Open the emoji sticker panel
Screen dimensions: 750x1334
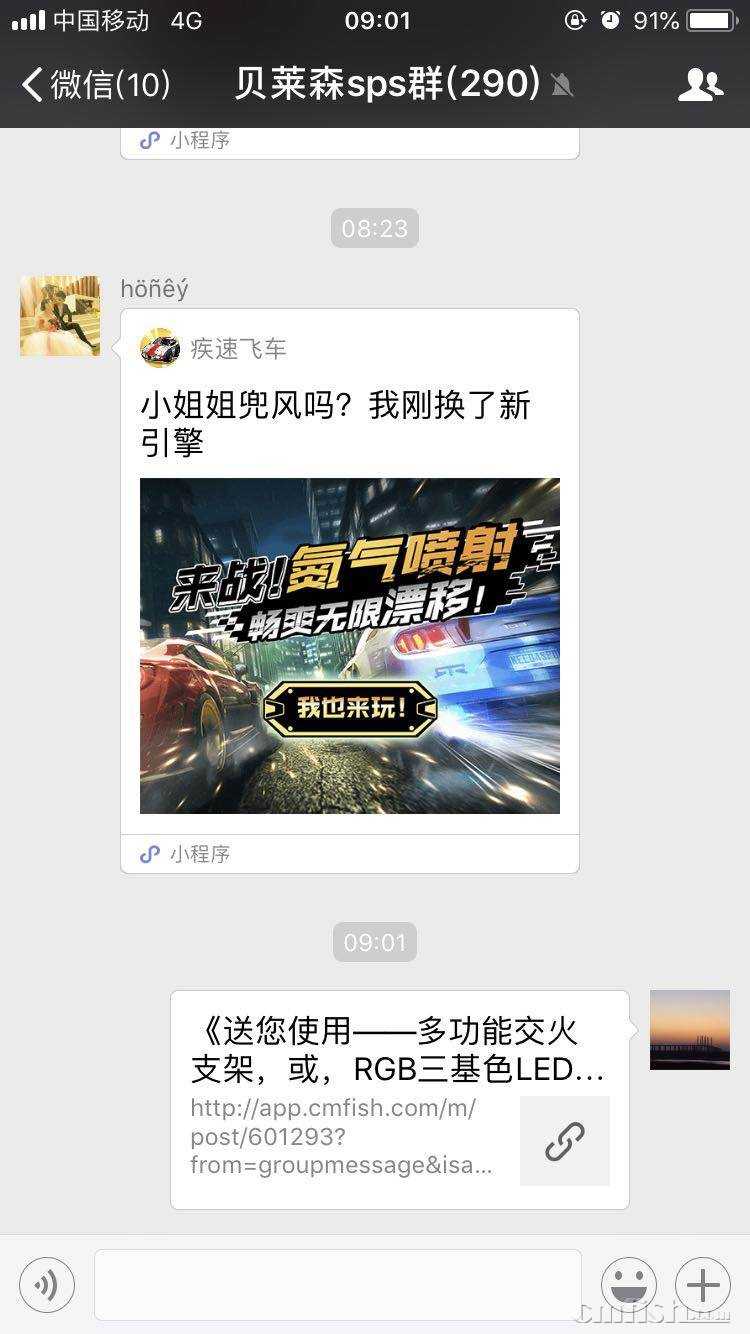pyautogui.click(x=628, y=1285)
